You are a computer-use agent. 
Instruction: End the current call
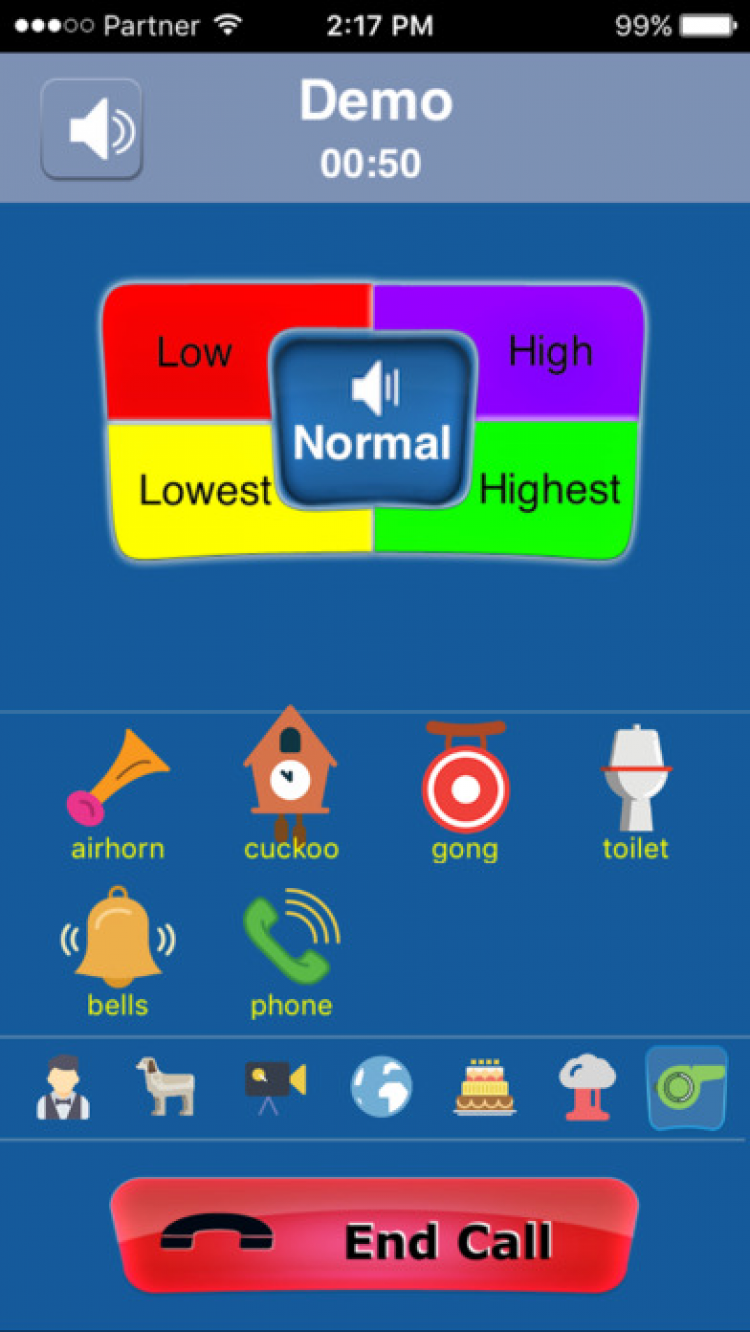[x=375, y=1237]
